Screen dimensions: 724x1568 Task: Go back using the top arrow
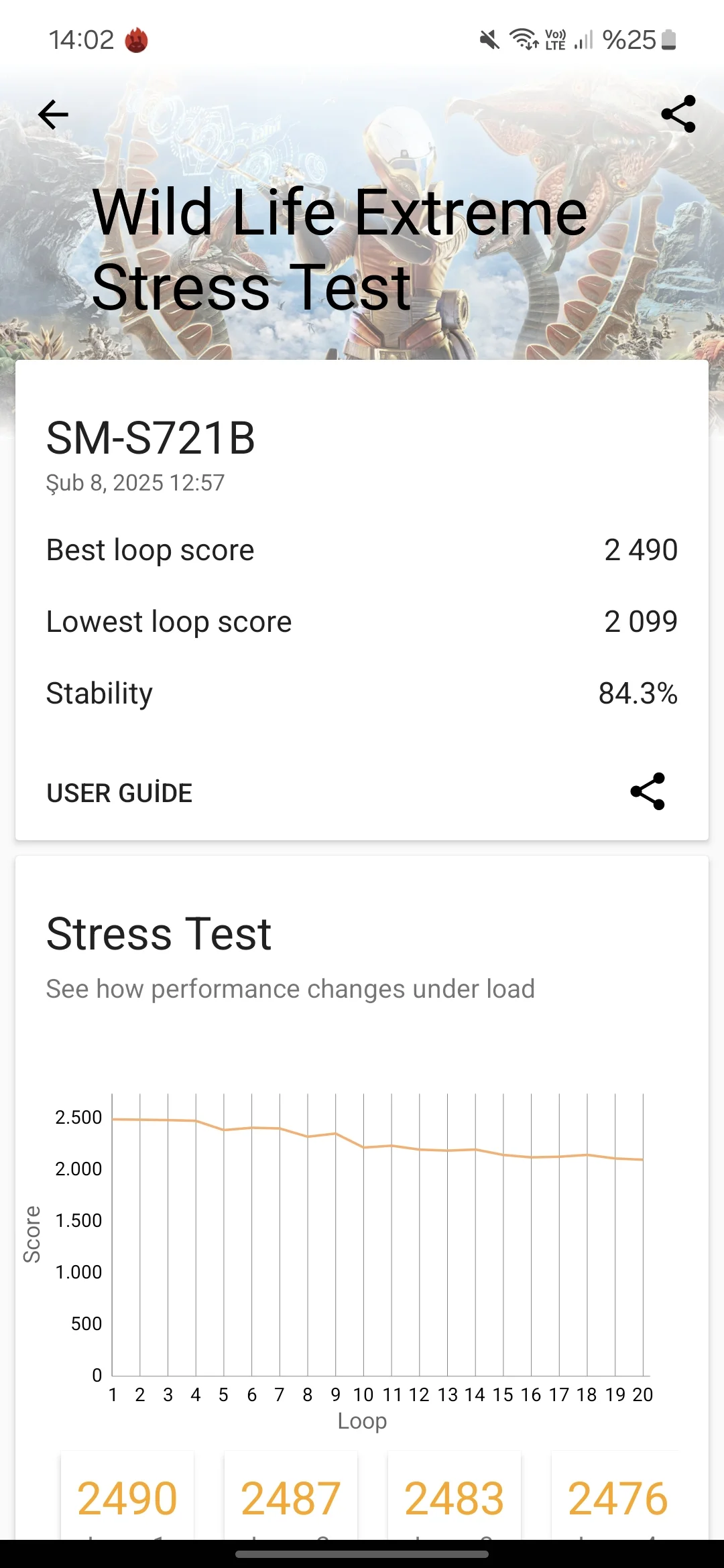[x=54, y=115]
